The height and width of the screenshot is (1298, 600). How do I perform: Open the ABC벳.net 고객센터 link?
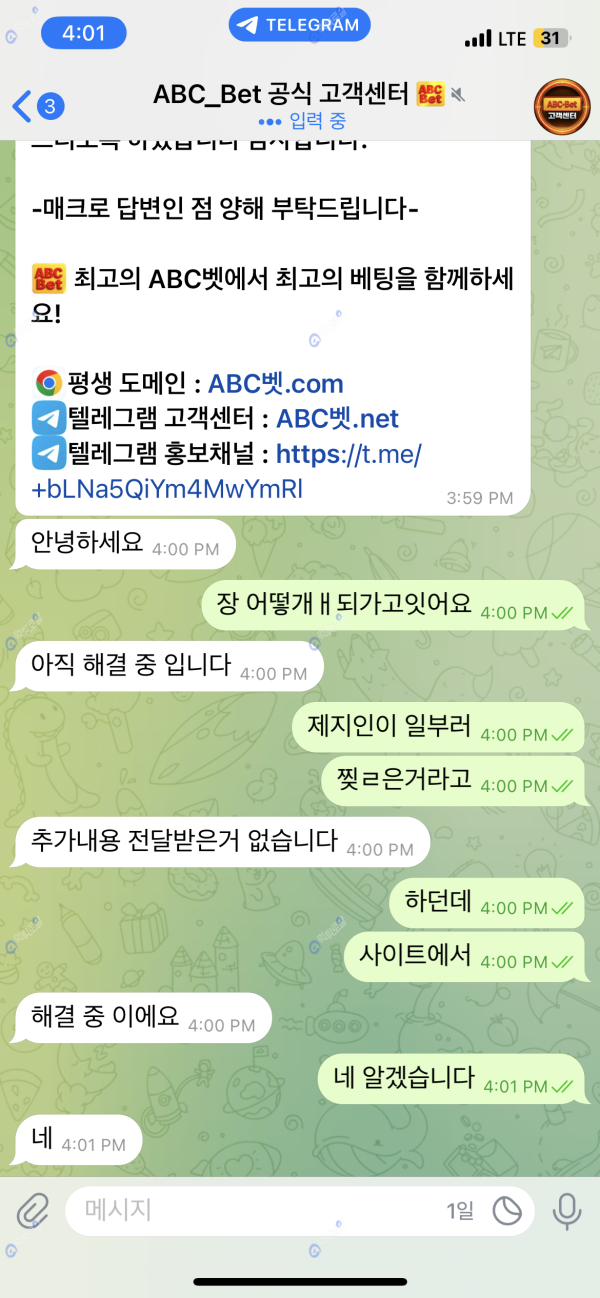coord(338,418)
